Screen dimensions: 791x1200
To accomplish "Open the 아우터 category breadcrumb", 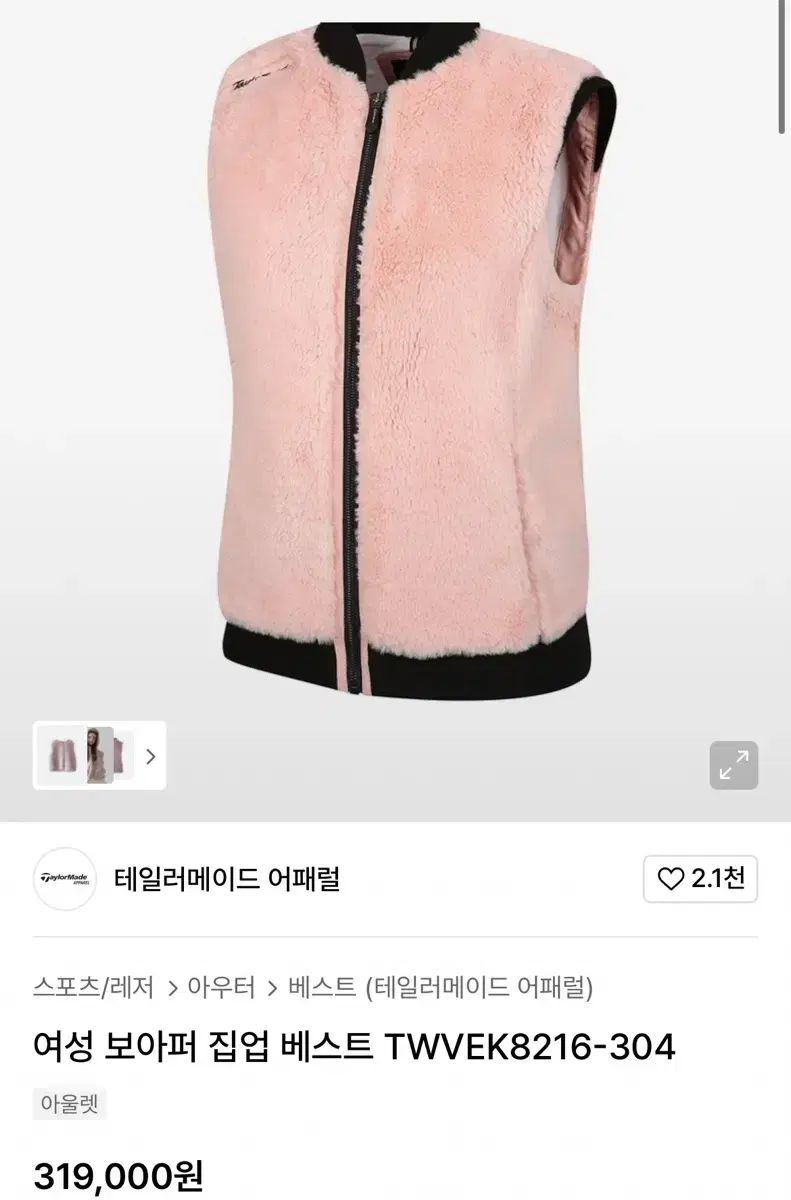I will point(222,988).
